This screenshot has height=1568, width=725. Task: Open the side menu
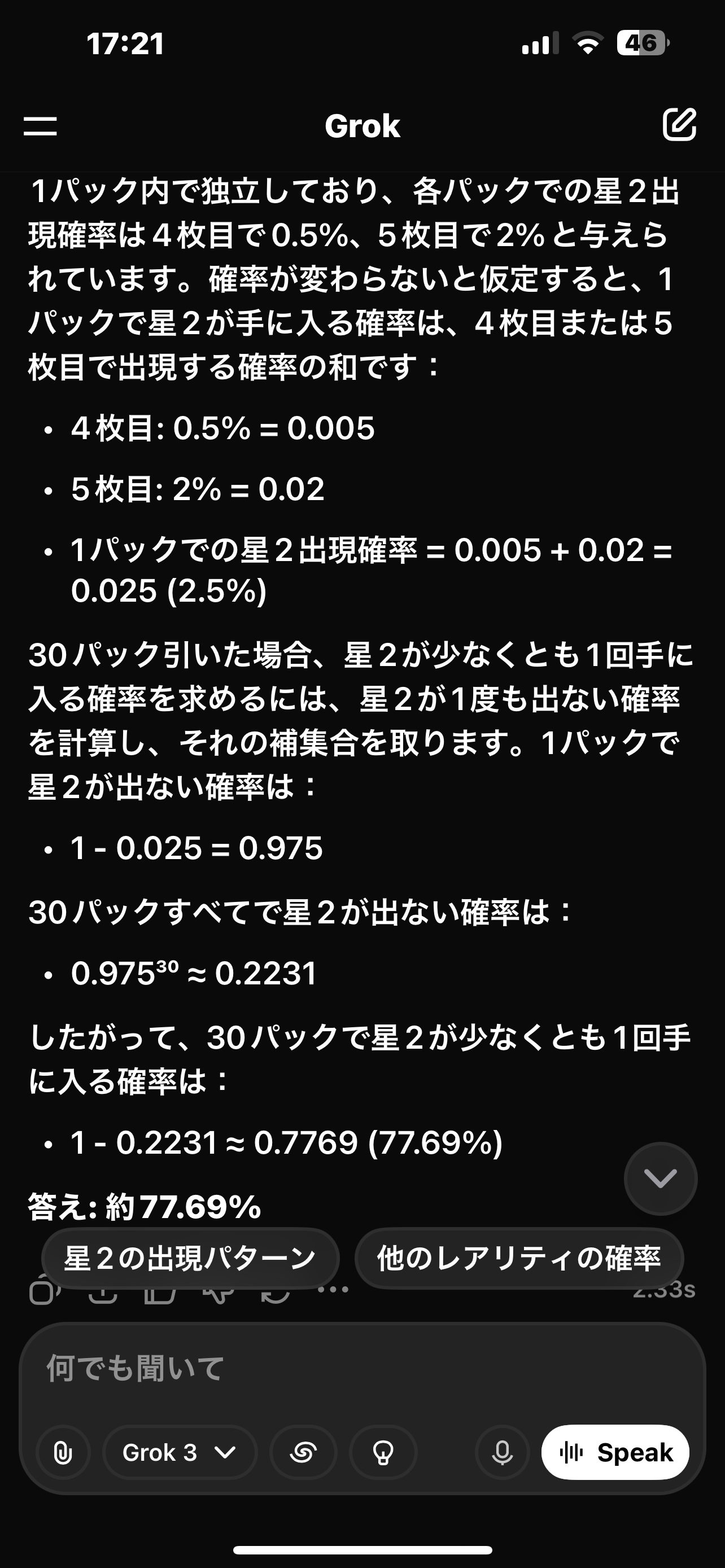click(x=40, y=126)
